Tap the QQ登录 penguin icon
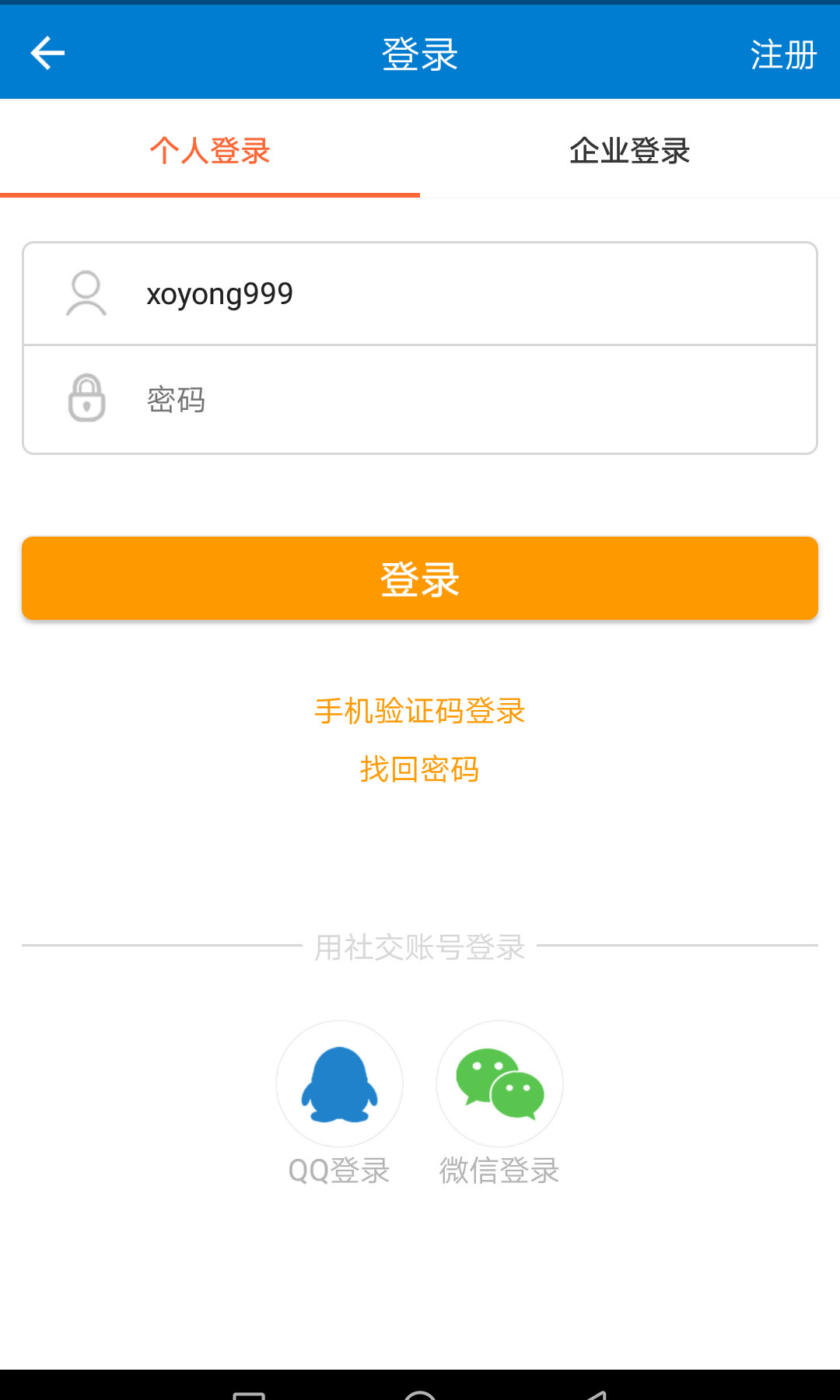This screenshot has width=840, height=1400. click(x=339, y=1083)
